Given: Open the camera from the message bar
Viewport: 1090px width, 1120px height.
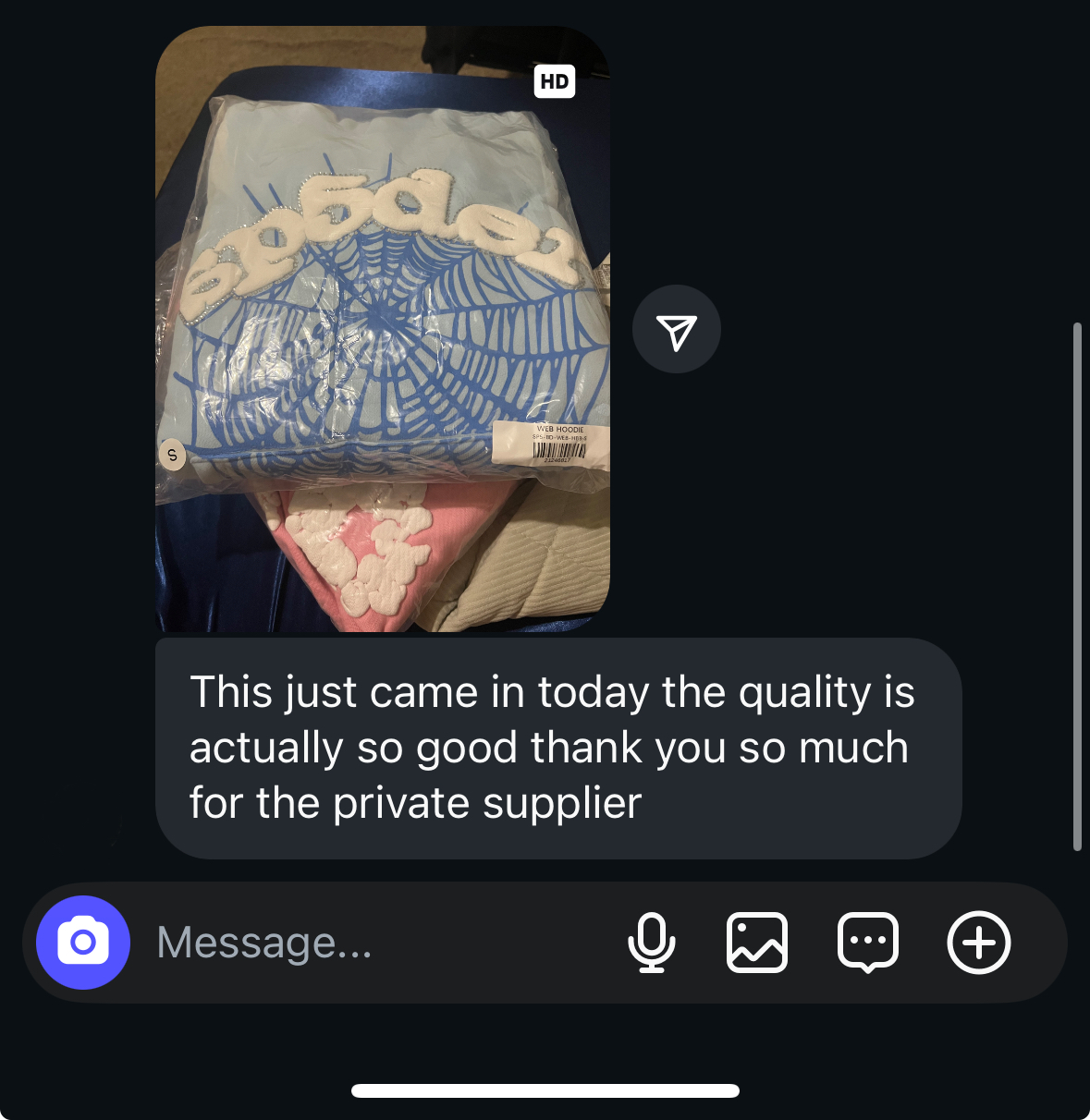Looking at the screenshot, I should click(83, 943).
